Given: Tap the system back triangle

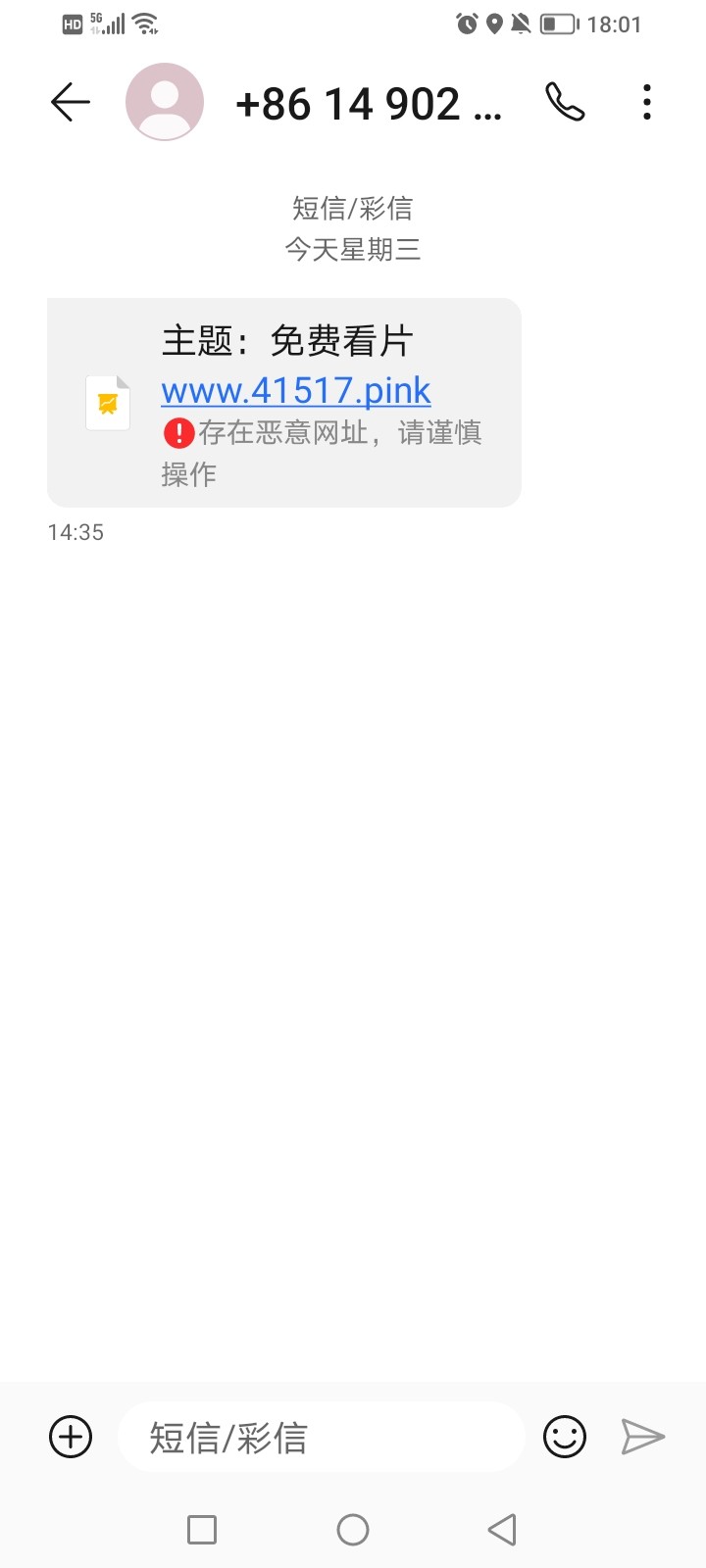Looking at the screenshot, I should (502, 1529).
